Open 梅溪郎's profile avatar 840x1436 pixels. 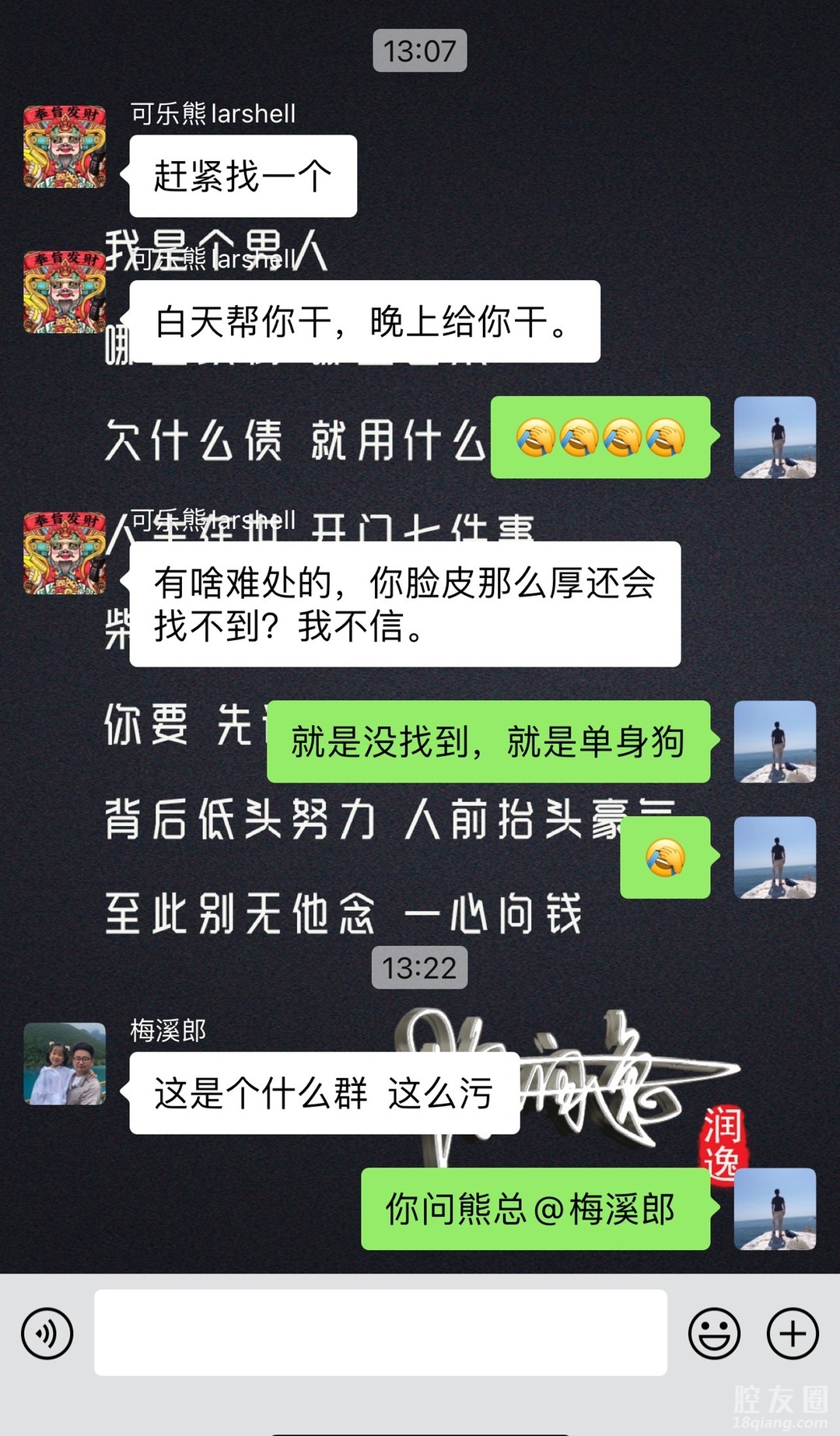65,1063
